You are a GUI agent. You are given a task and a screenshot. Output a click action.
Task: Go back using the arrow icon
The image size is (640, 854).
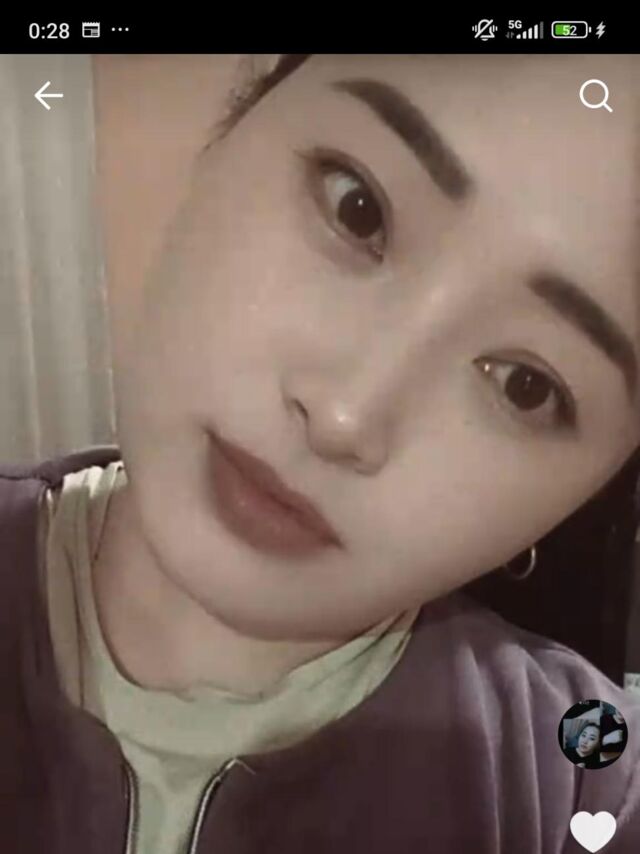[48, 96]
